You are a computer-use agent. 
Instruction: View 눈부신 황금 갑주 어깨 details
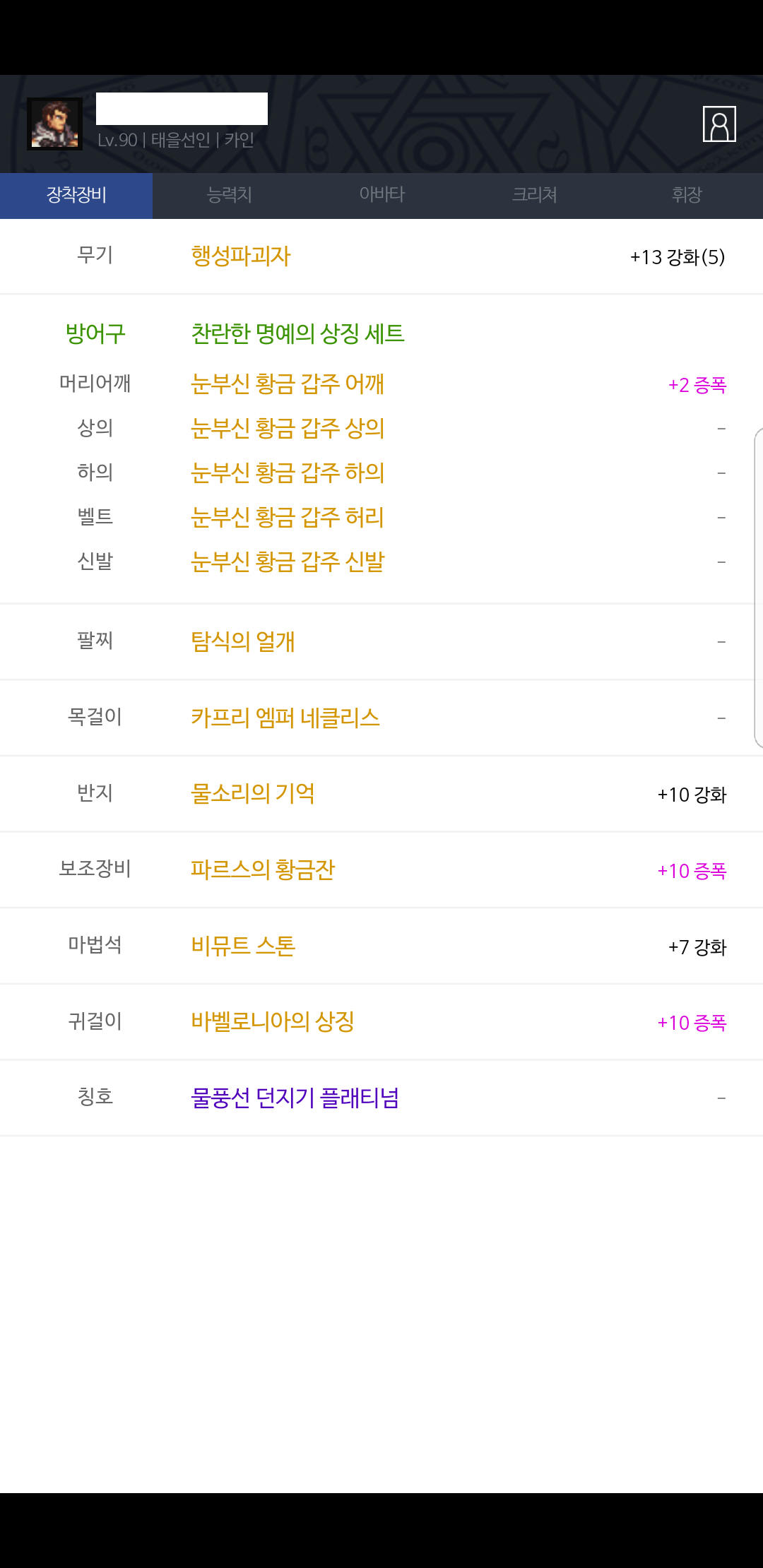click(x=288, y=384)
